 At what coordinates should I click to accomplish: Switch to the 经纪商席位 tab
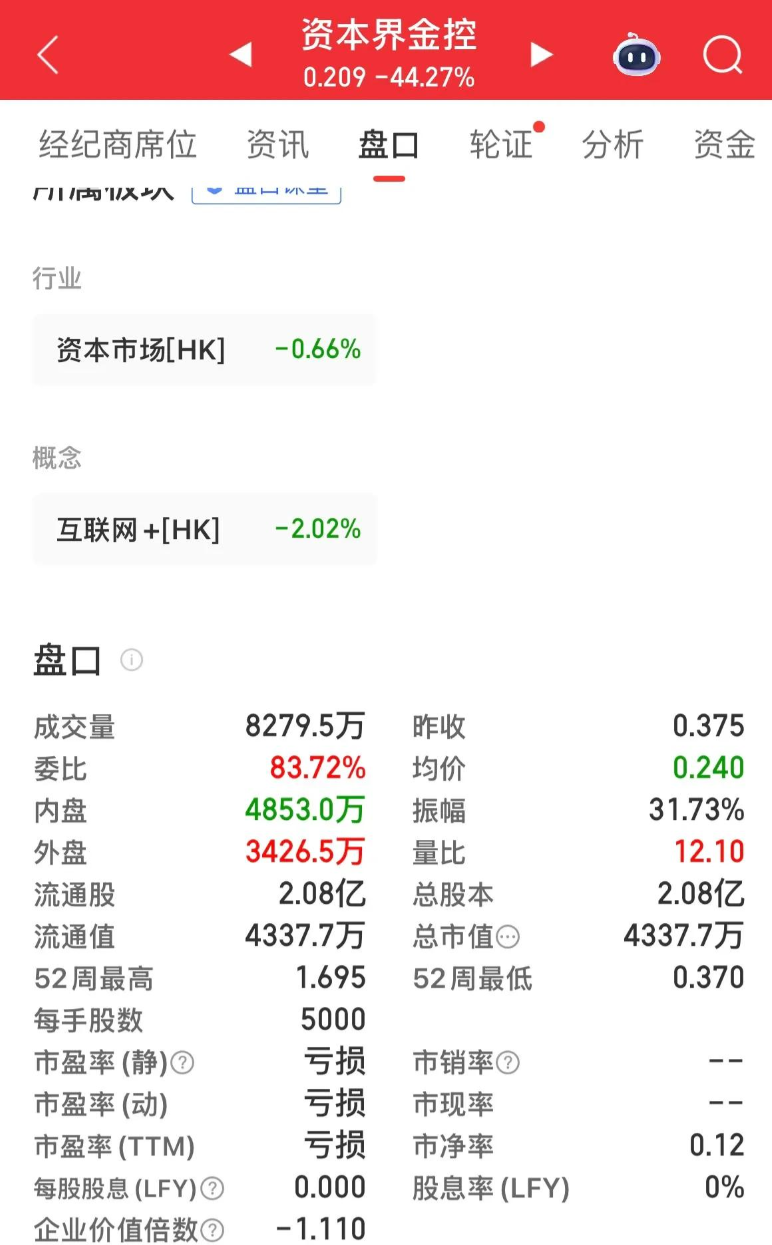point(117,145)
